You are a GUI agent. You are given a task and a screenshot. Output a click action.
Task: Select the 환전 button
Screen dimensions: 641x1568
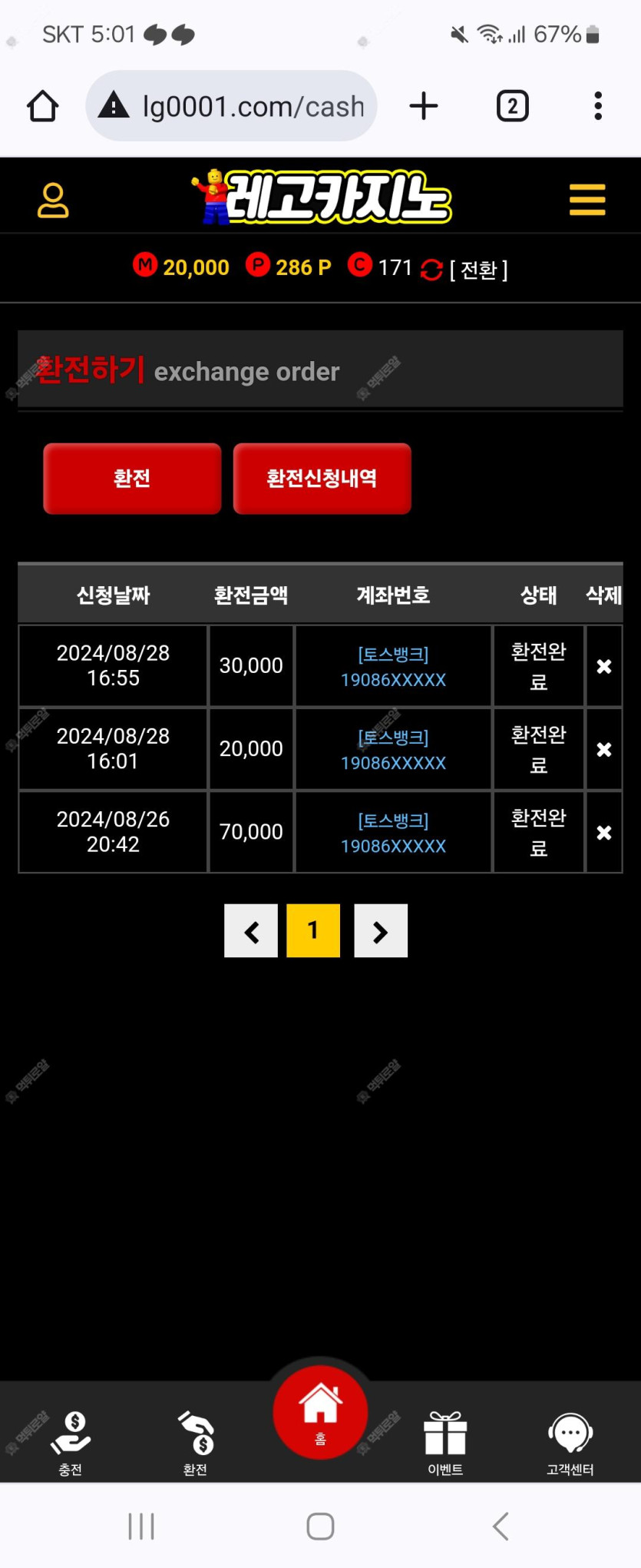tap(132, 478)
